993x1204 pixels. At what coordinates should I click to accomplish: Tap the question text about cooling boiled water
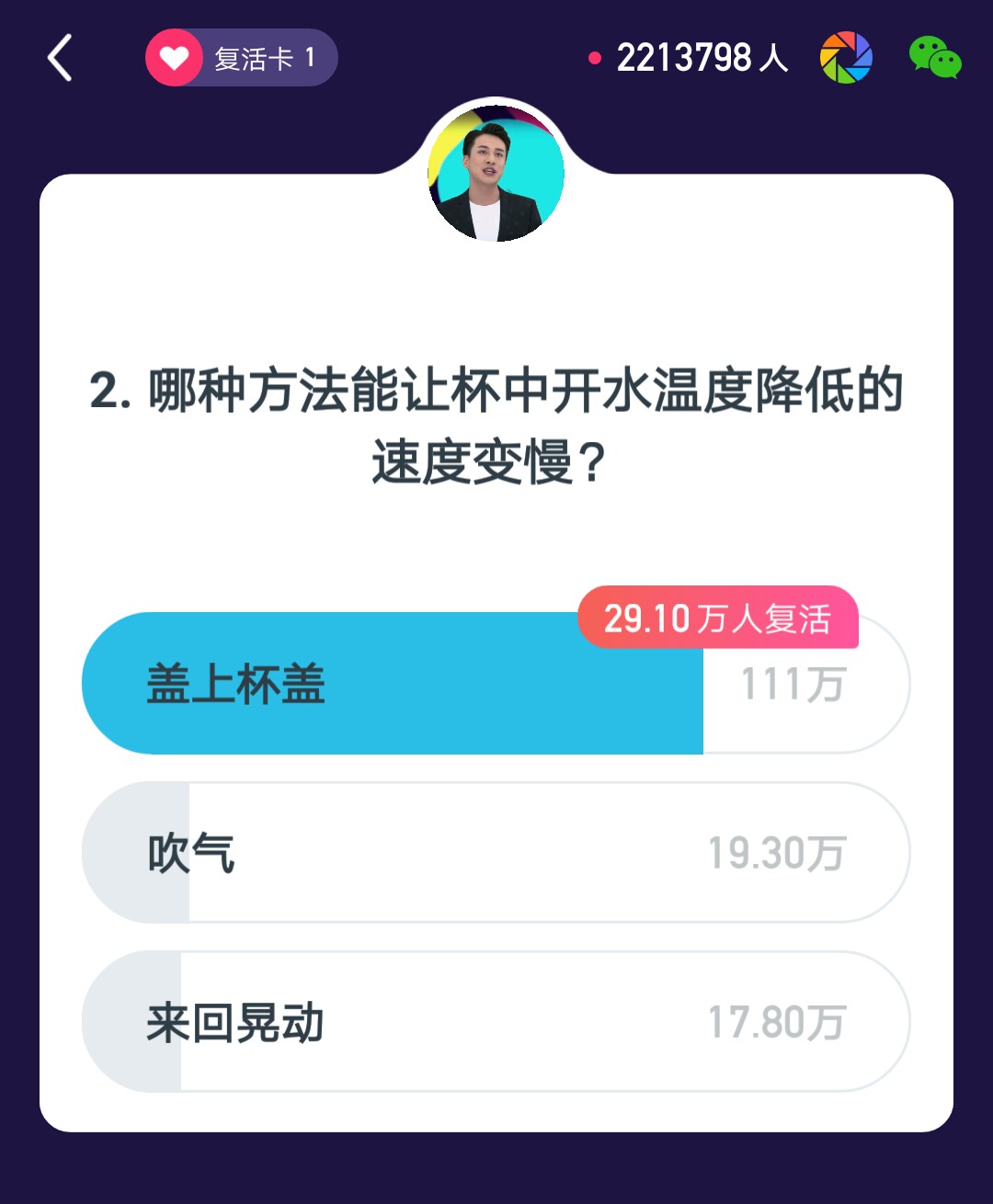pos(496,423)
